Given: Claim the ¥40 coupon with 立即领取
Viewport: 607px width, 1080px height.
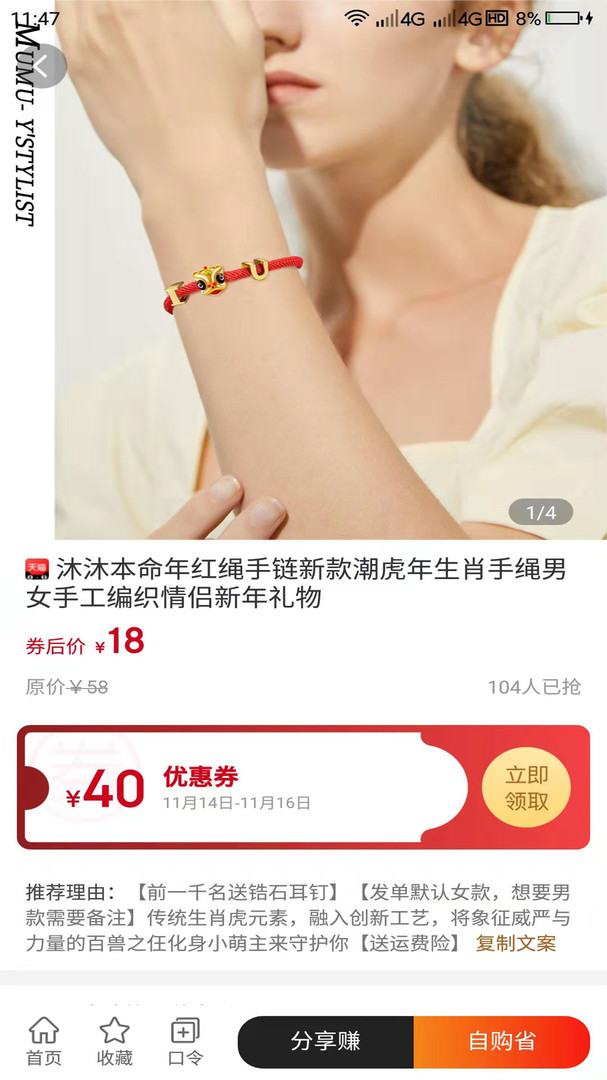Looking at the screenshot, I should [526, 788].
